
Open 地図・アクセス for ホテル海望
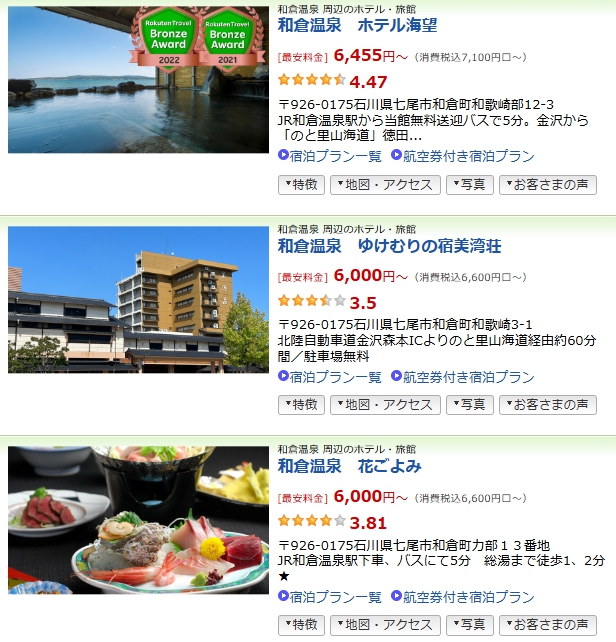tap(385, 184)
